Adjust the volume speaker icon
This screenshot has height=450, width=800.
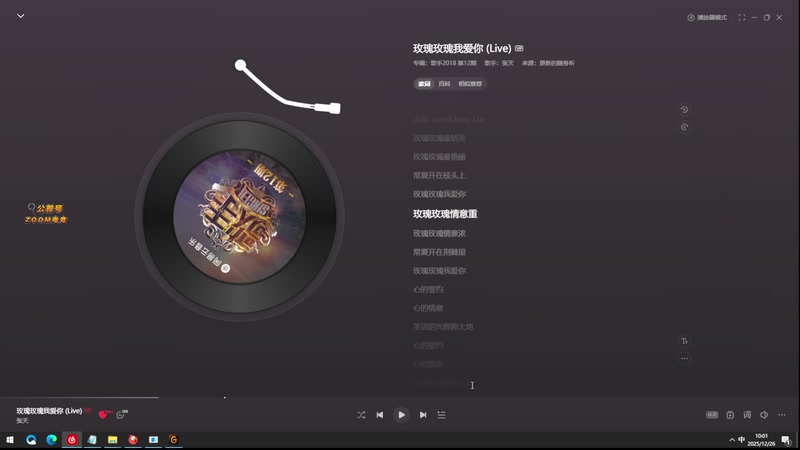[764, 415]
